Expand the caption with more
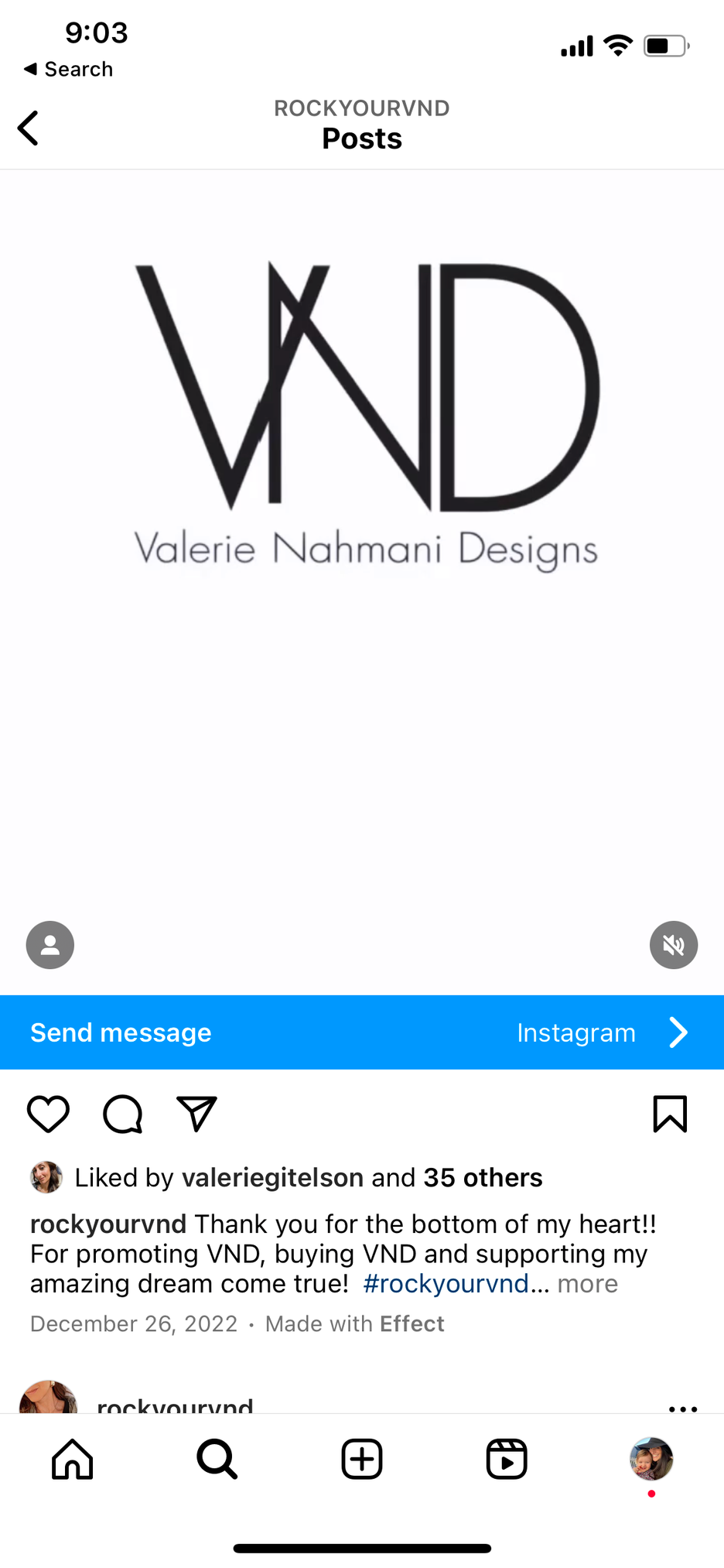Screen dimensions: 724x1568 point(587,1283)
